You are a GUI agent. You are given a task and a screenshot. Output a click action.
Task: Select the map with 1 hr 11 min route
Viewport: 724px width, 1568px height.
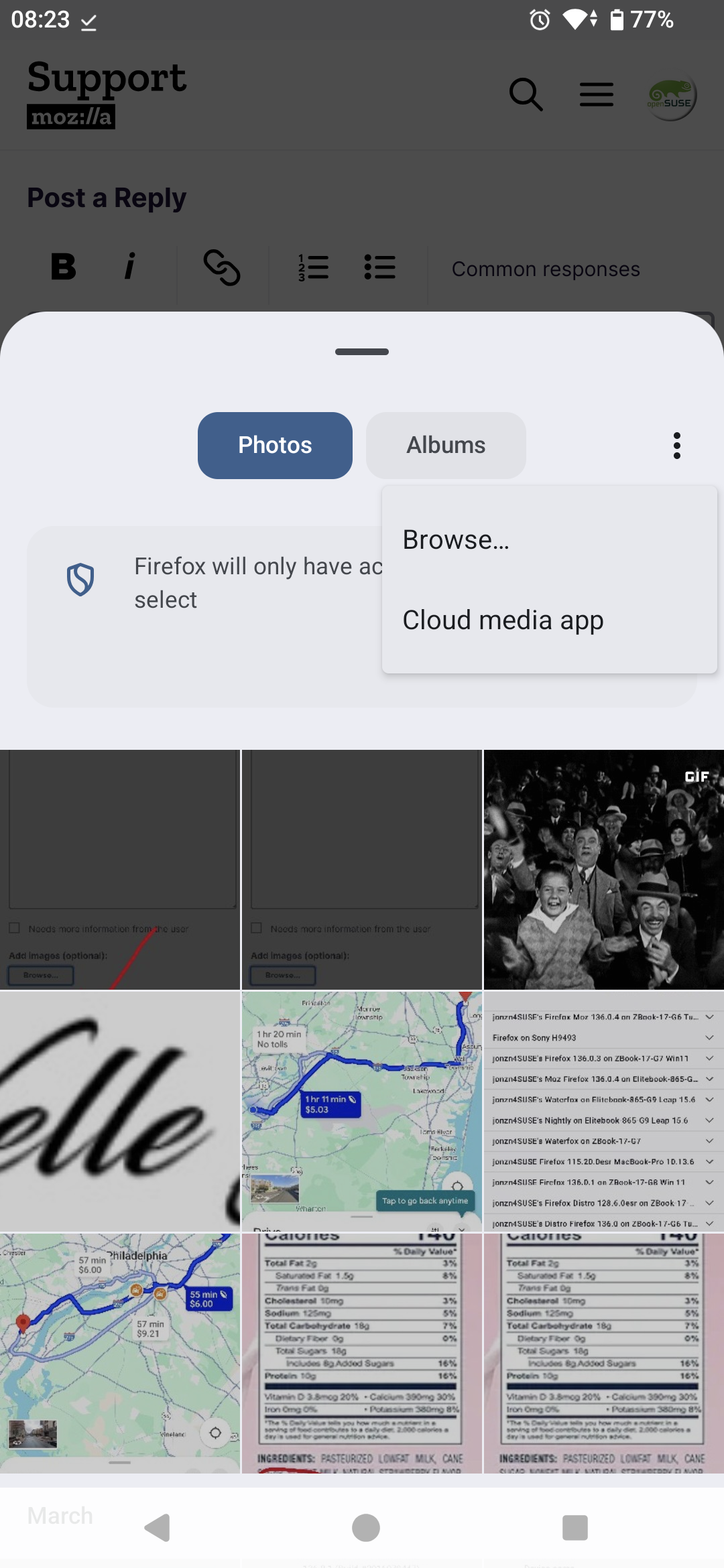[362, 1112]
